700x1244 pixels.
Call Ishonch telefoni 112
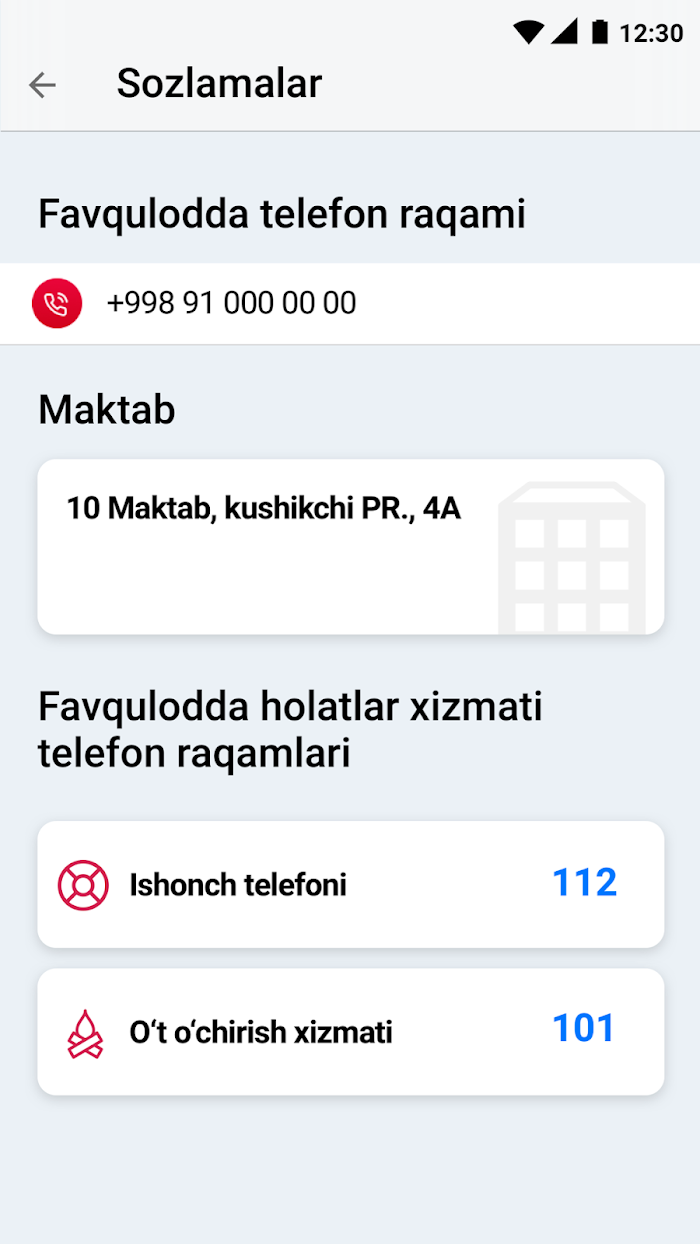pyautogui.click(x=351, y=884)
